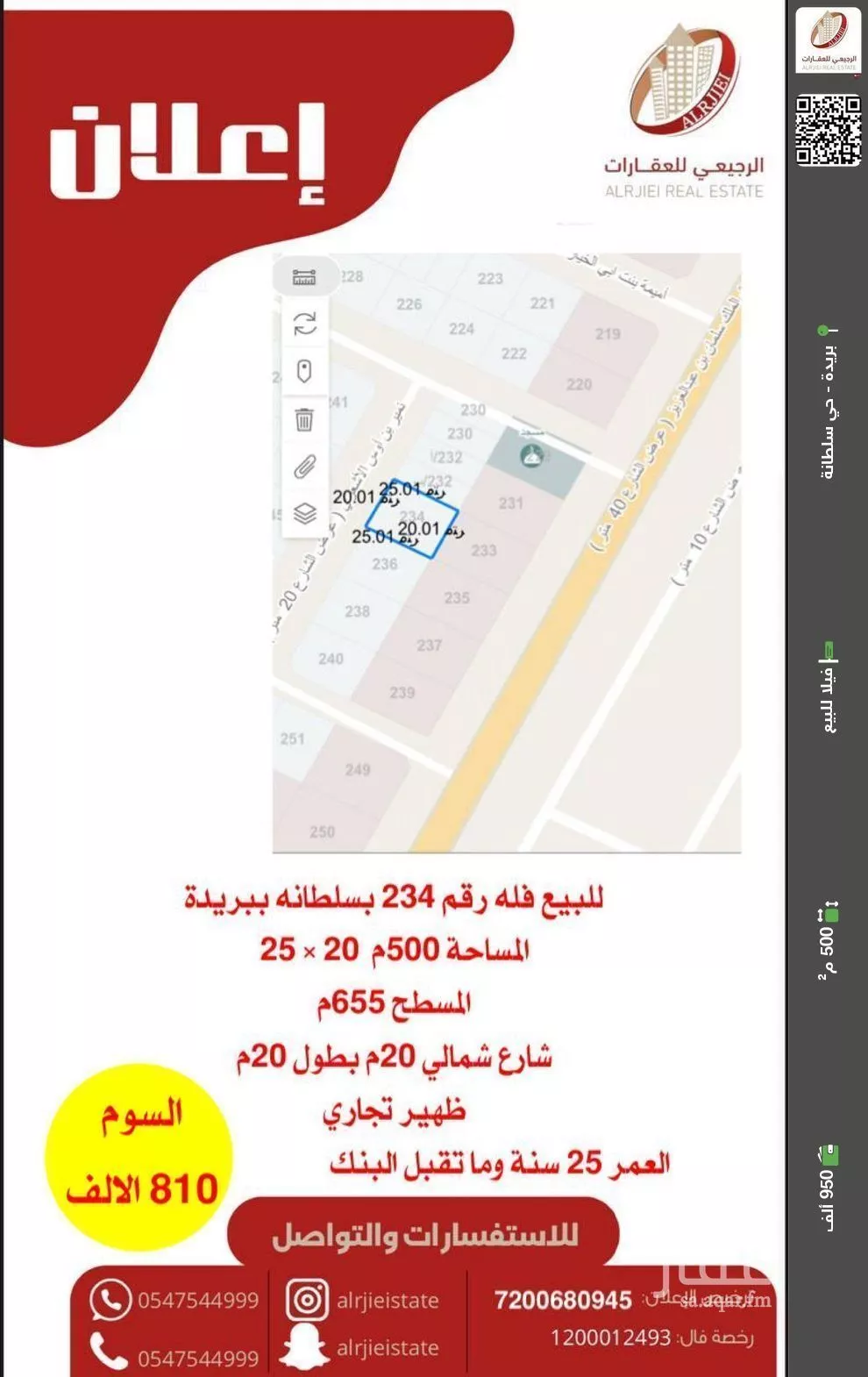
Task: Open the paperclip attachment tool
Action: click(x=305, y=465)
